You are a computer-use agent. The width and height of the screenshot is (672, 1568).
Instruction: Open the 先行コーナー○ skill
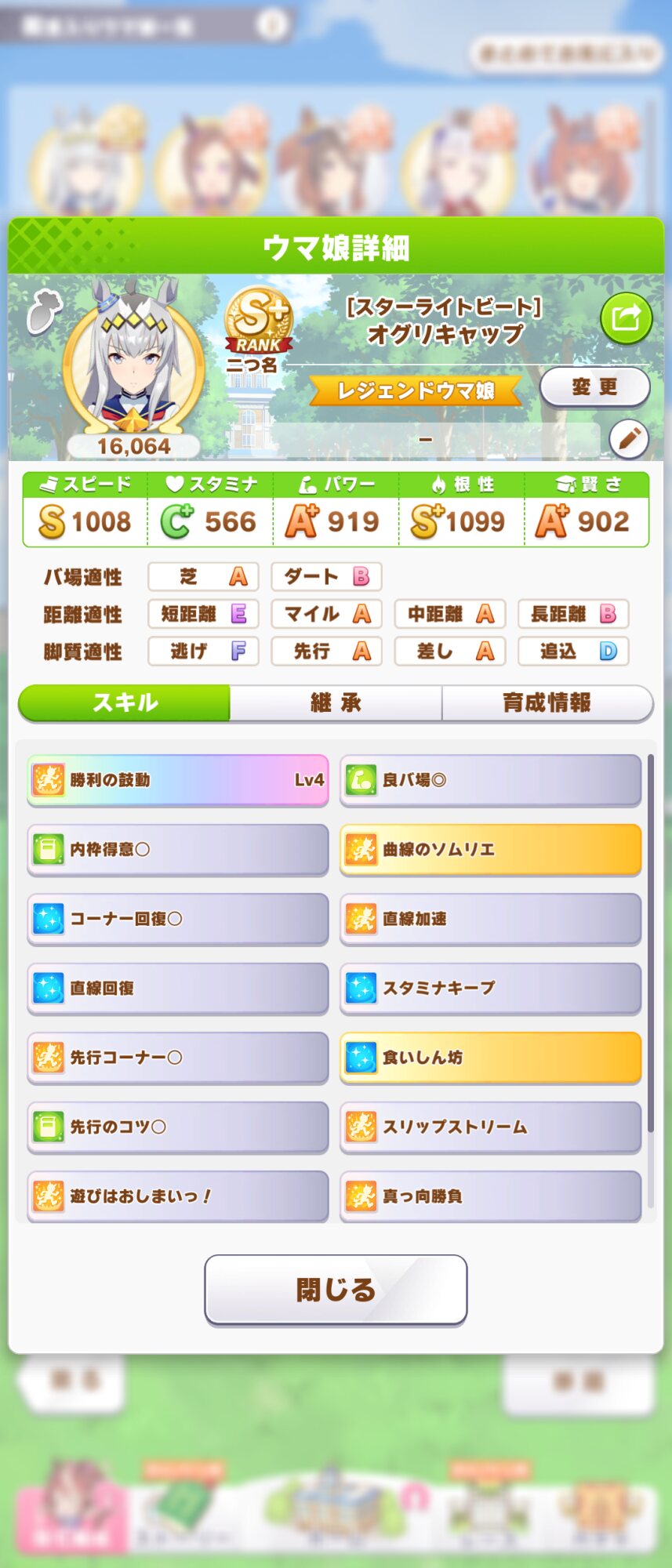point(178,1058)
